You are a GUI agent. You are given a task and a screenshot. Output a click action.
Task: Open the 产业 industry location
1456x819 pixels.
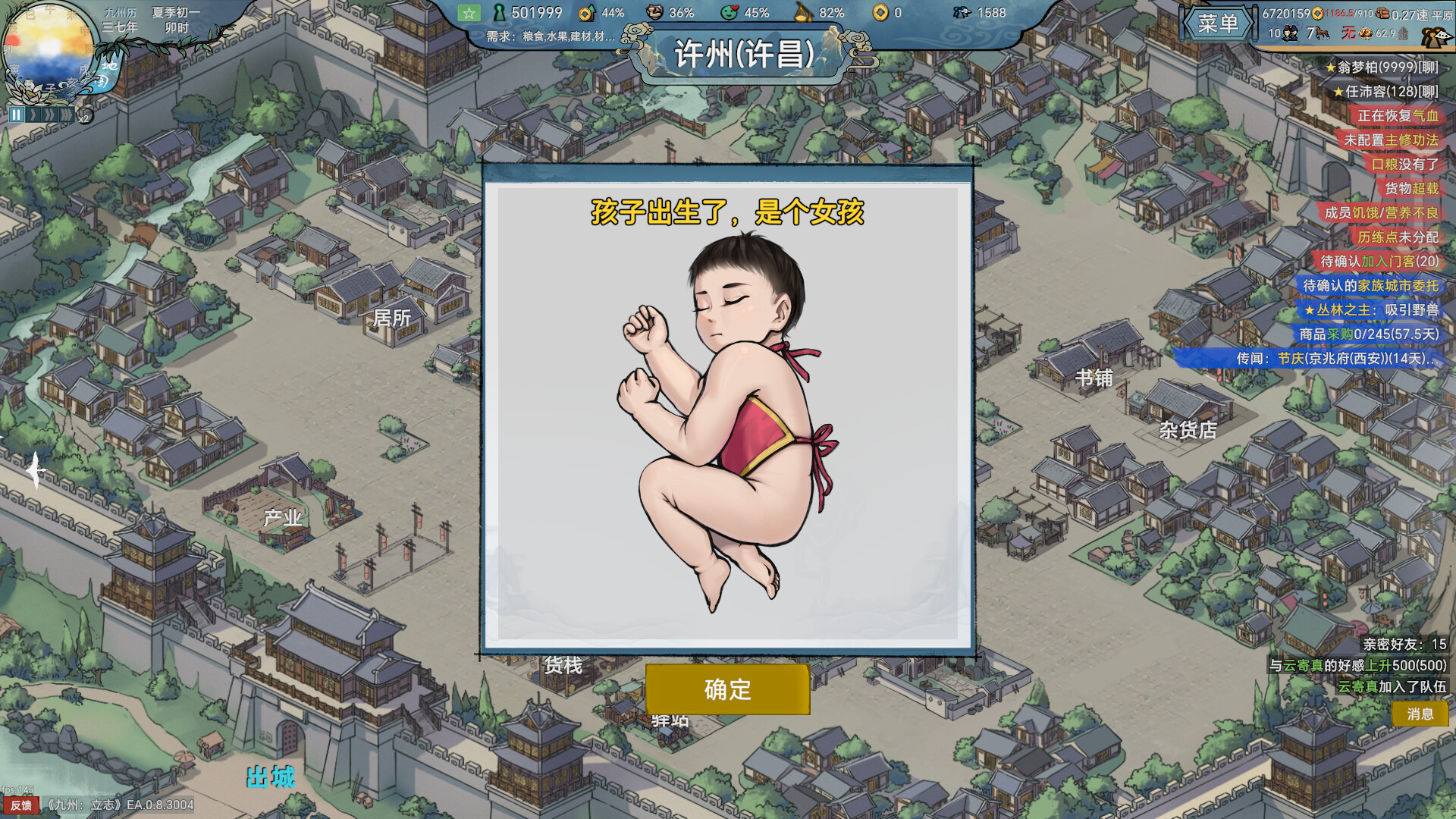282,517
